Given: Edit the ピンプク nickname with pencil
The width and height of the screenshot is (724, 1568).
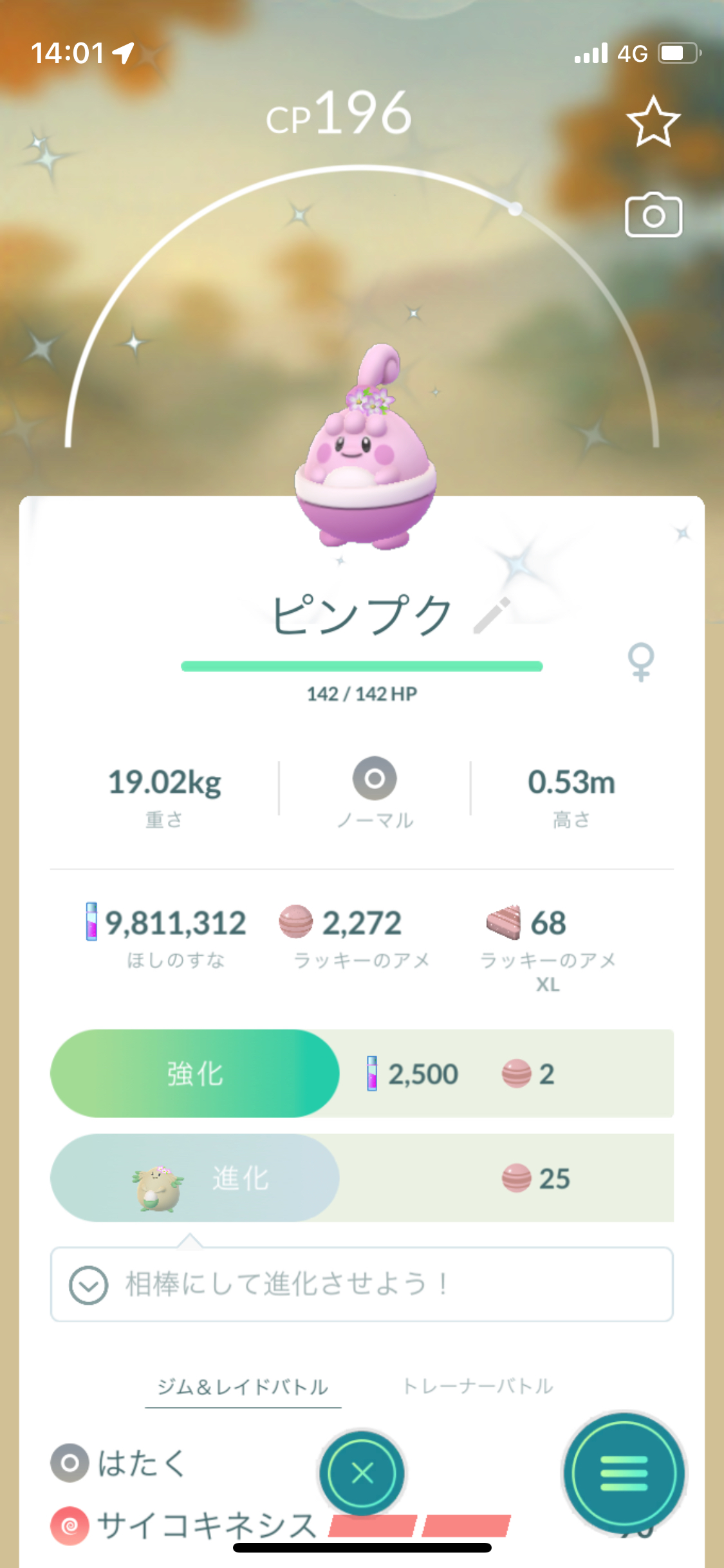Looking at the screenshot, I should pyautogui.click(x=492, y=615).
